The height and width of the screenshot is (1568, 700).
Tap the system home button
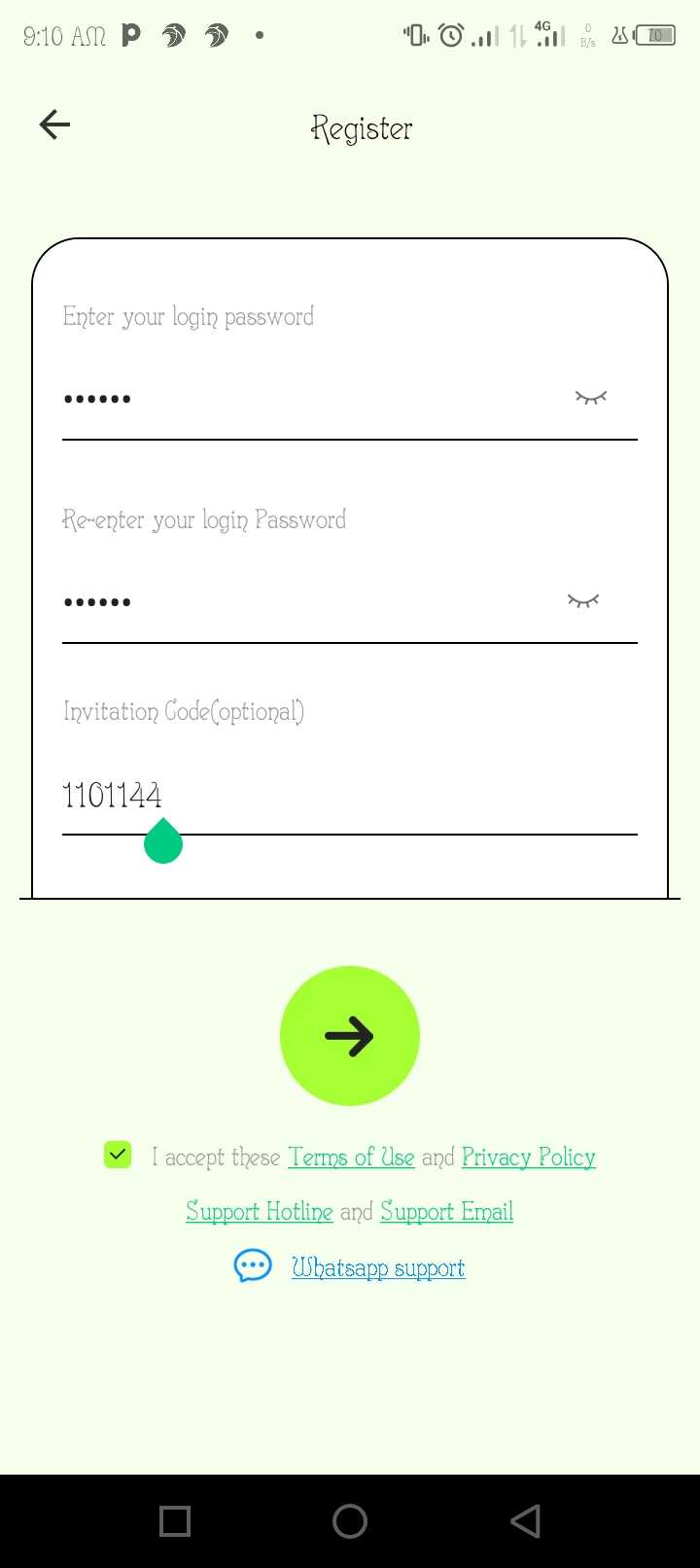pyautogui.click(x=350, y=1520)
